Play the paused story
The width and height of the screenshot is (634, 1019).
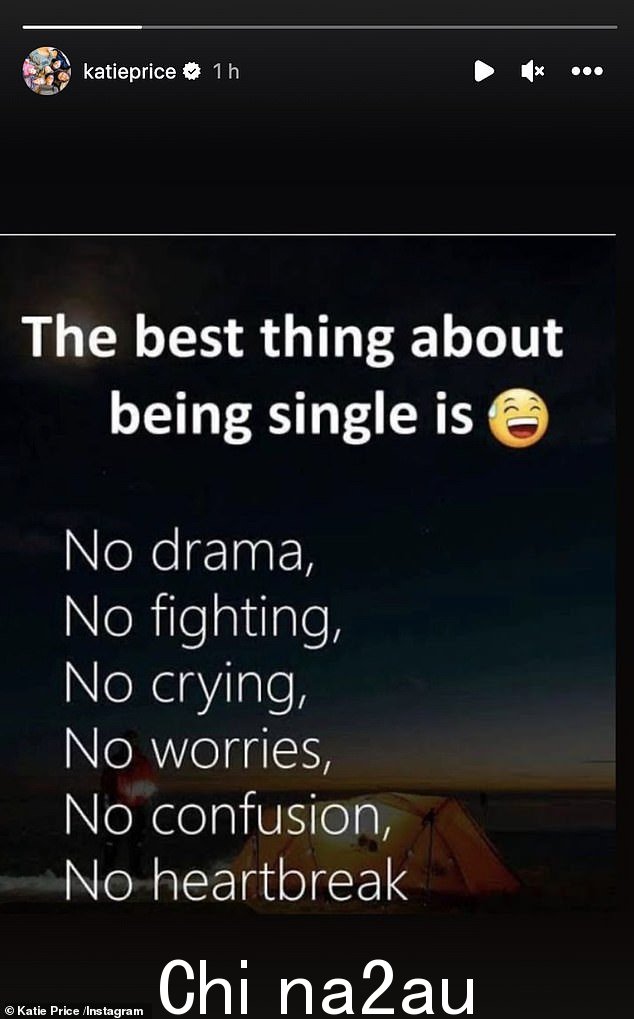484,71
